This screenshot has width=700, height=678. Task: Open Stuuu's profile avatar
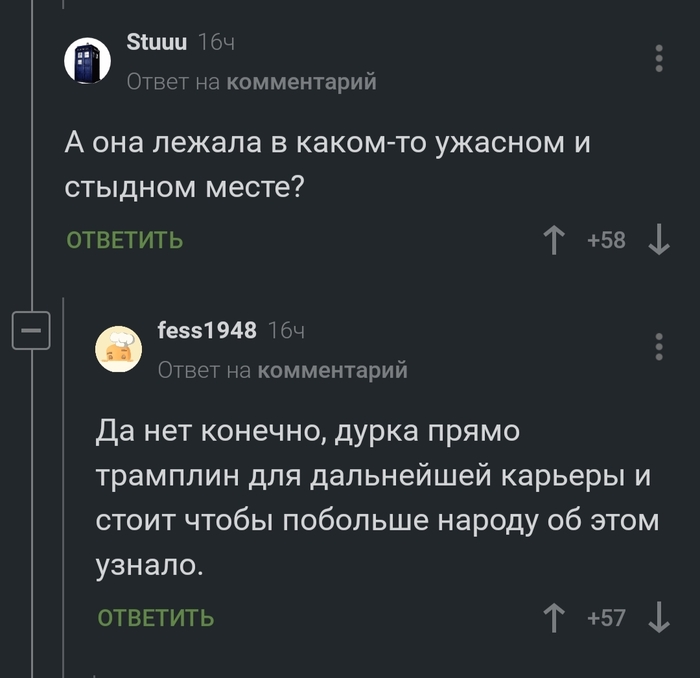87,61
